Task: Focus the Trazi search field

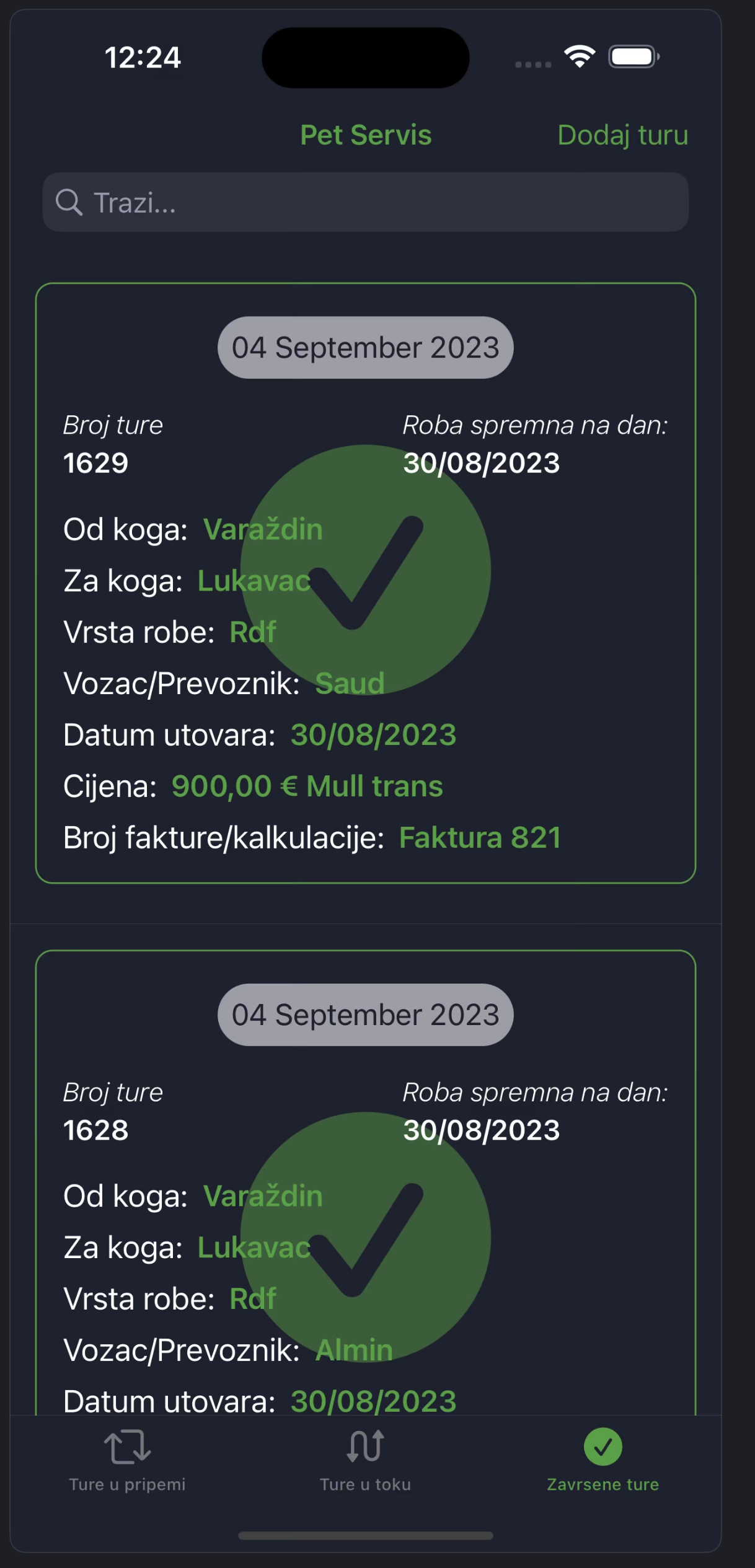Action: tap(365, 202)
